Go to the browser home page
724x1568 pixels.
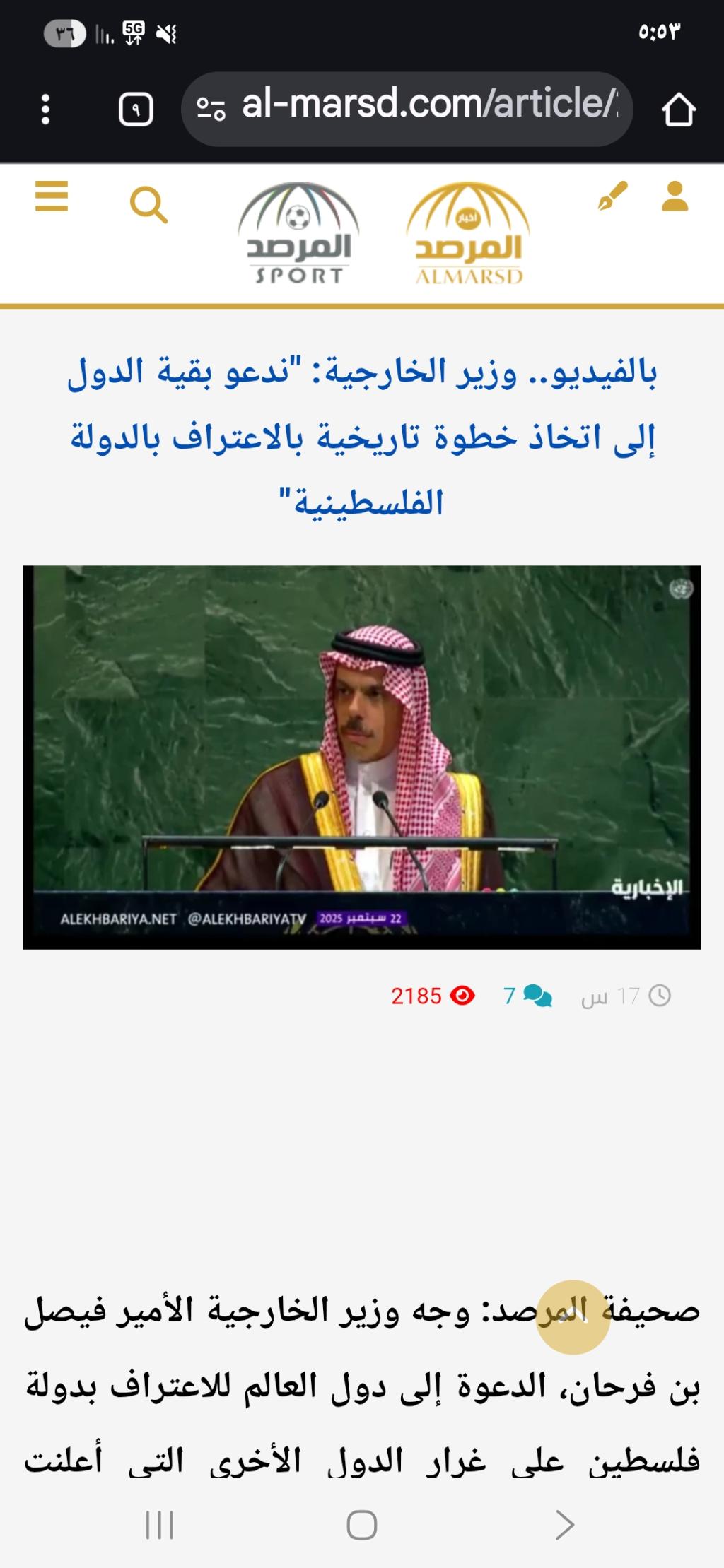(678, 110)
